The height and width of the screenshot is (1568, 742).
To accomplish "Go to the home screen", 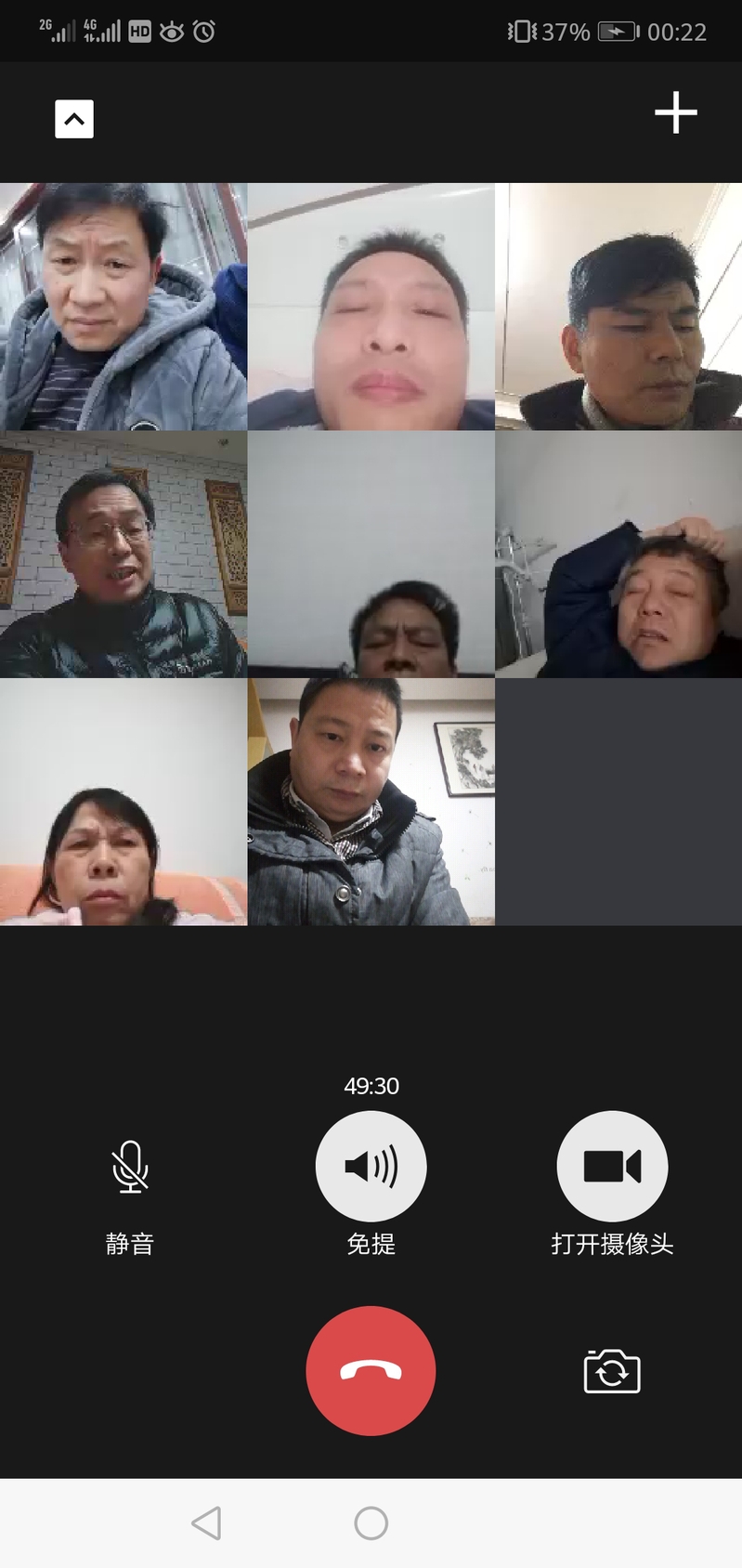I will [x=371, y=1523].
